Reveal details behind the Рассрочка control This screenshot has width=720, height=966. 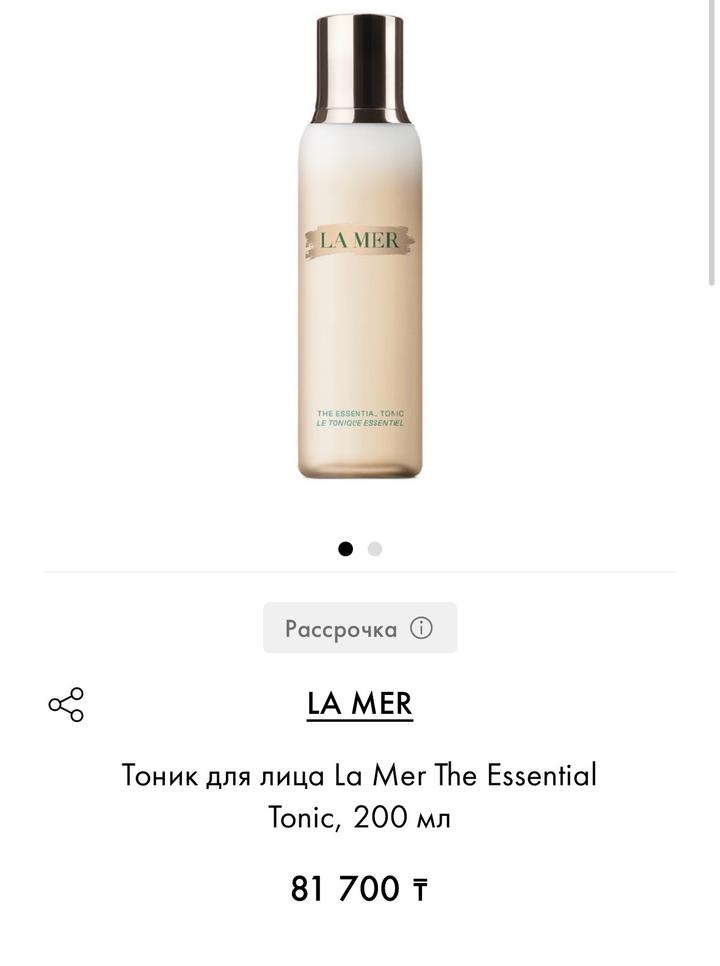pyautogui.click(x=360, y=627)
